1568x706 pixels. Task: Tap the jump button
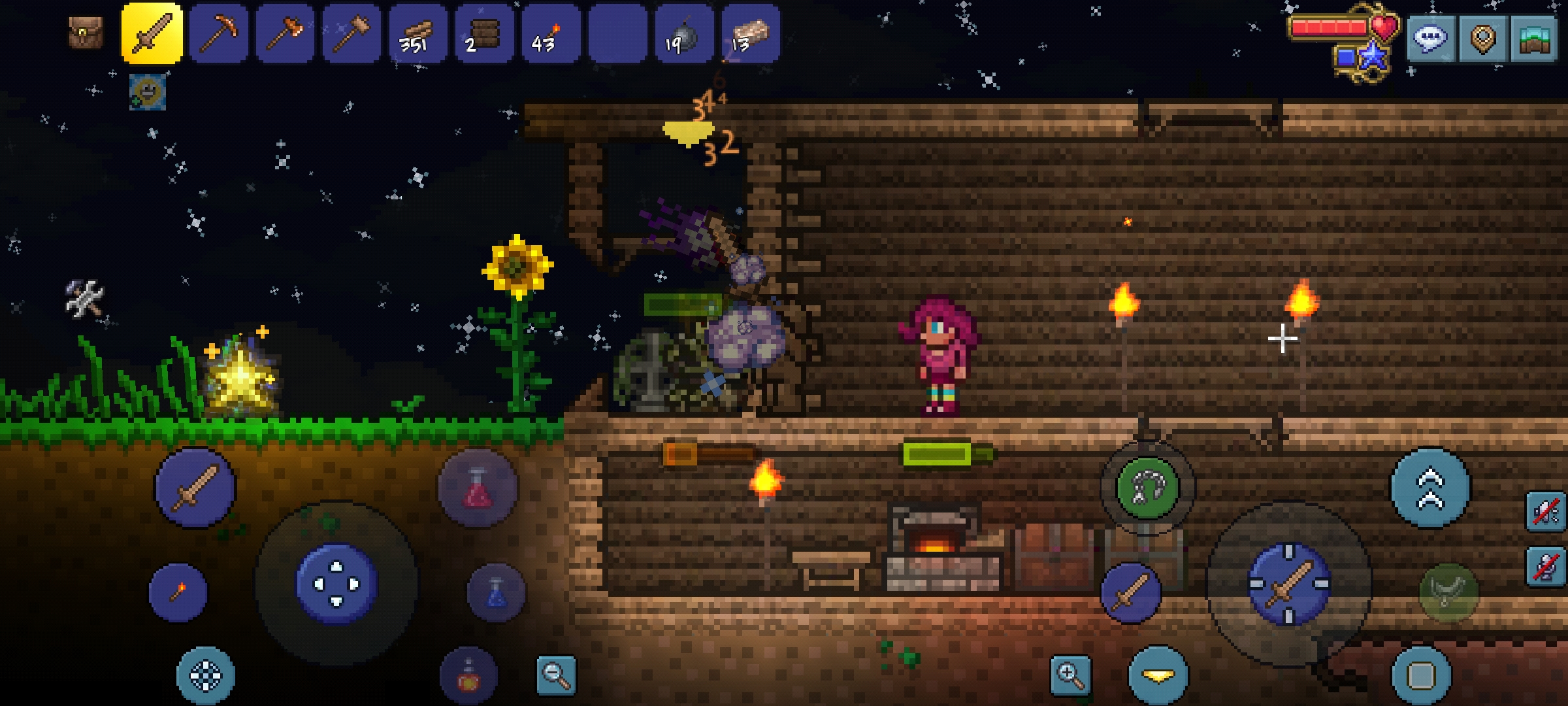pyautogui.click(x=1429, y=488)
